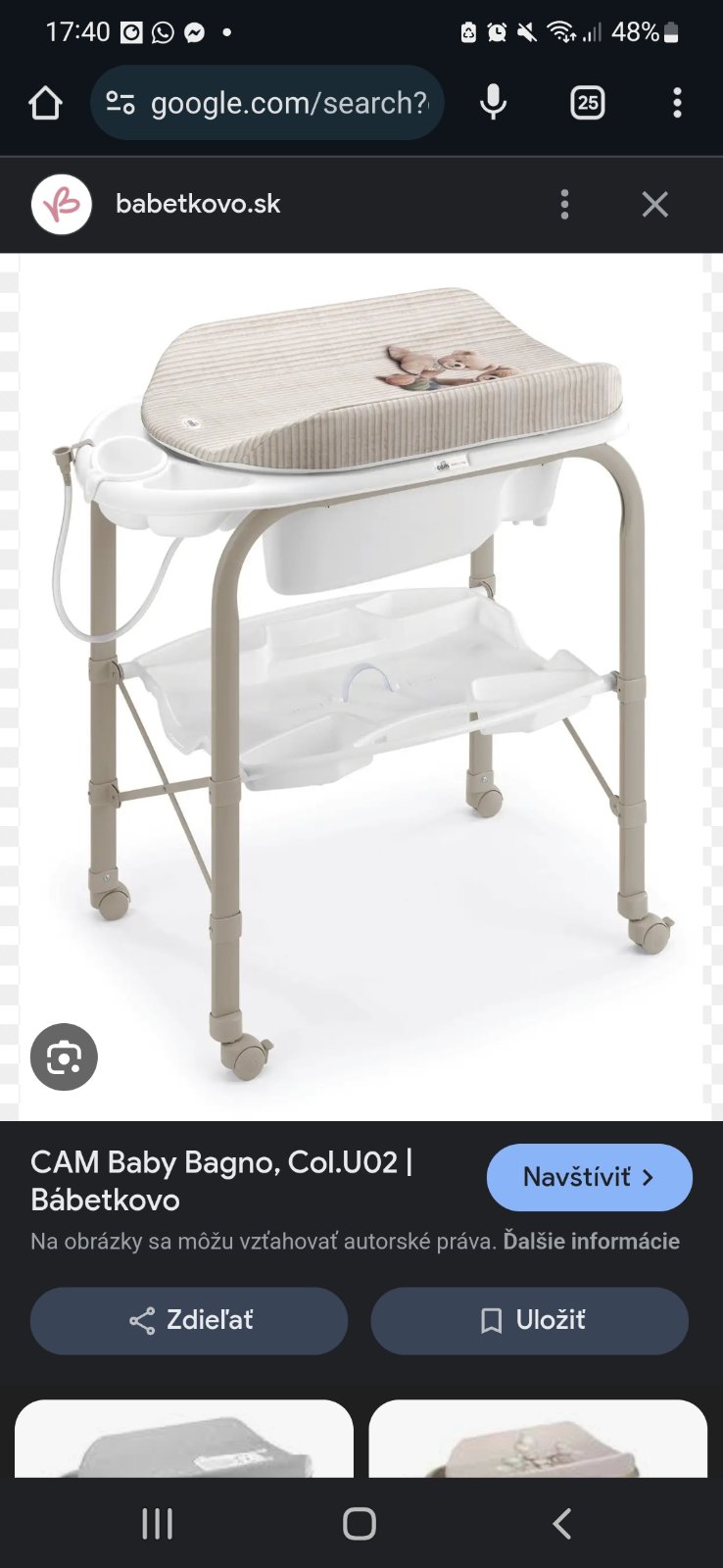Save the image with Uložiť
Screen dimensions: 723x1568
pos(529,1320)
